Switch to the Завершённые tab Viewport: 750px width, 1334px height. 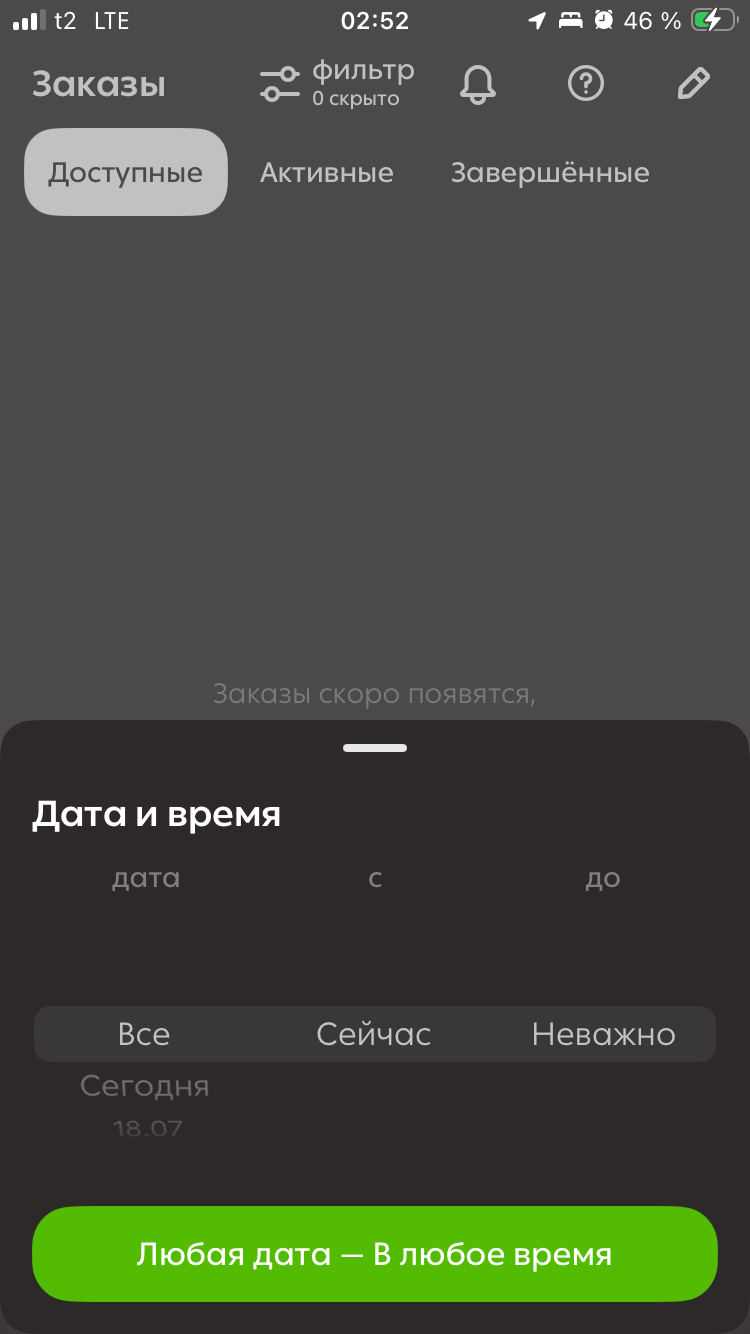pos(550,173)
